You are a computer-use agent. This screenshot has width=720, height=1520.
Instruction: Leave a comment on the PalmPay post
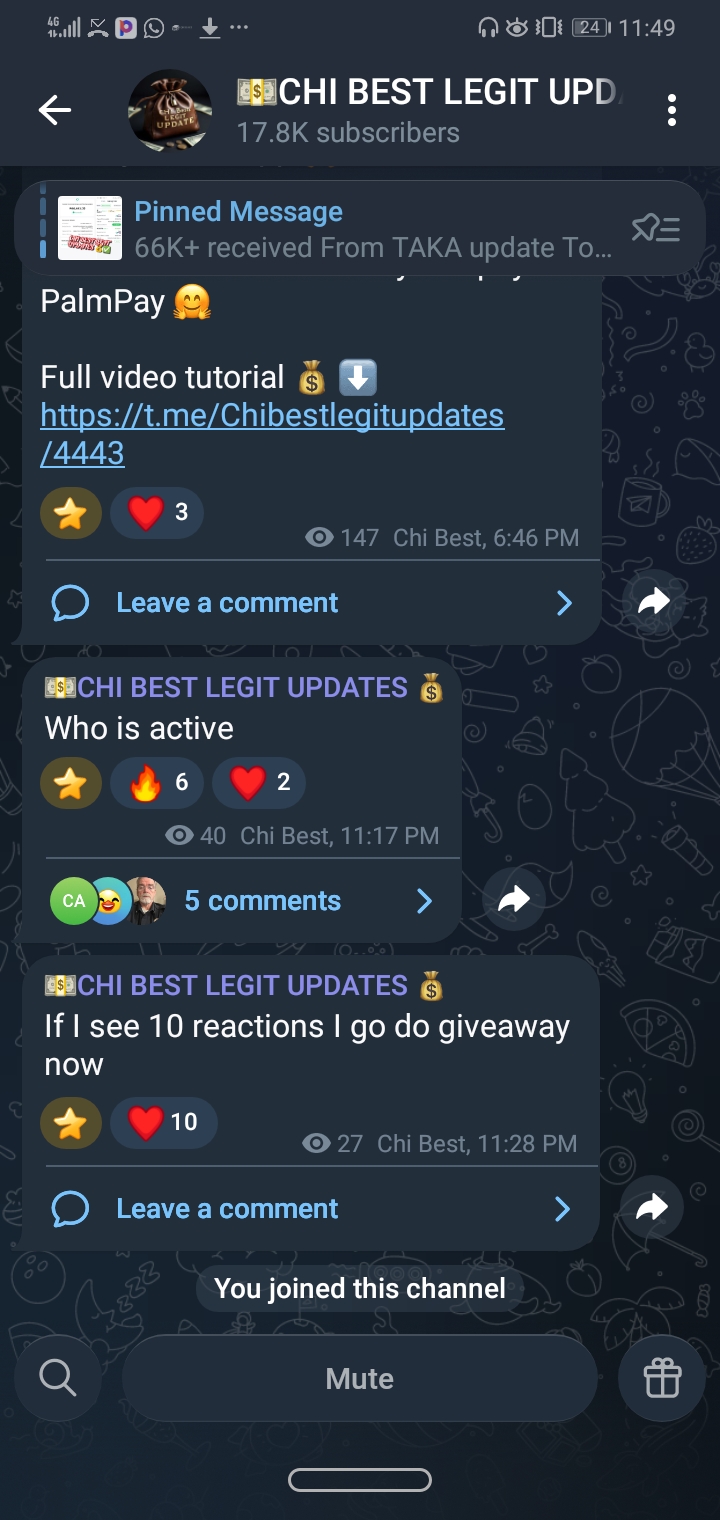tap(227, 603)
